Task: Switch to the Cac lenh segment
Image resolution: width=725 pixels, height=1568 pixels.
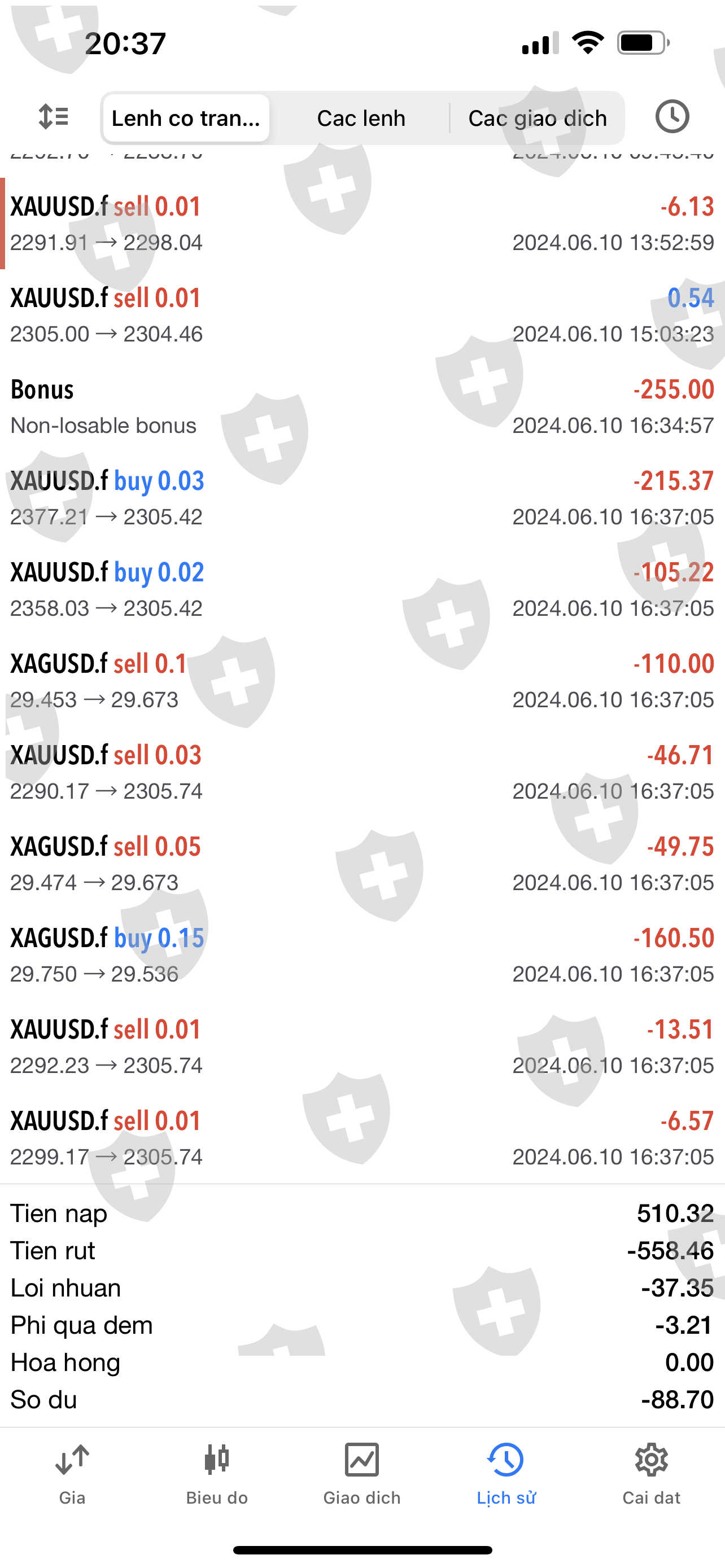Action: 361,118
